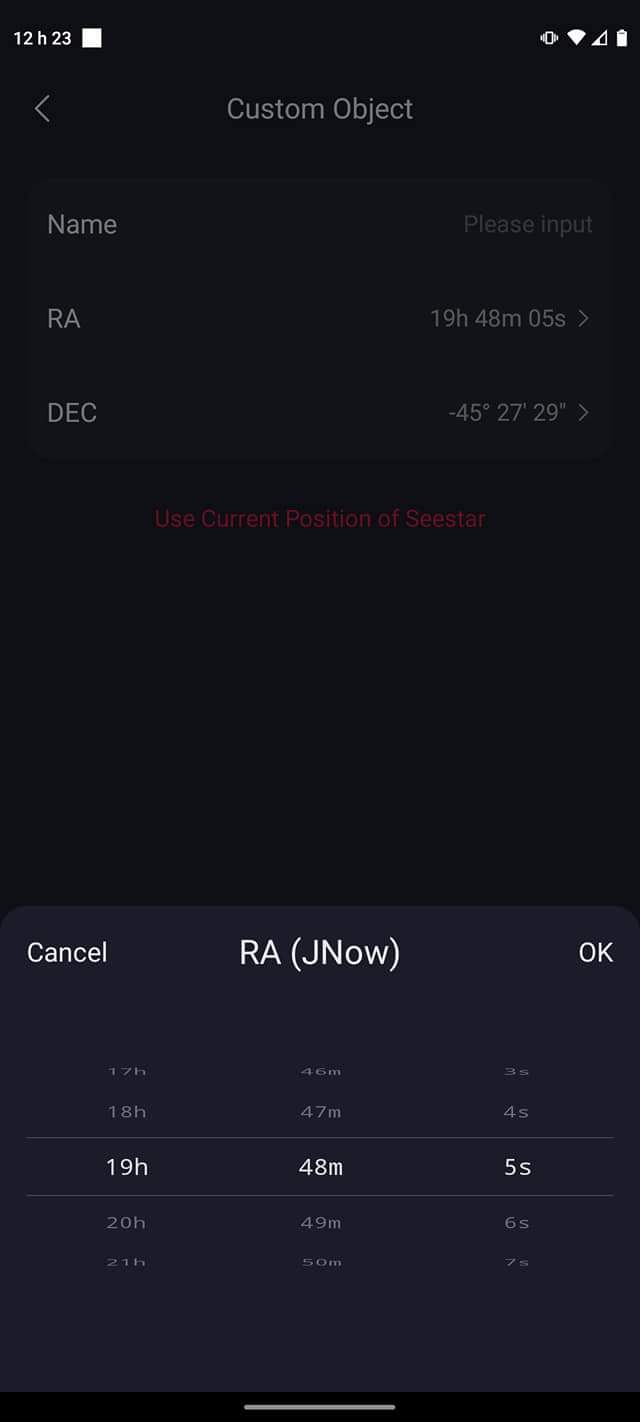The height and width of the screenshot is (1422, 640).
Task: Choose 7s in the seconds wheel
Action: coord(517,1262)
